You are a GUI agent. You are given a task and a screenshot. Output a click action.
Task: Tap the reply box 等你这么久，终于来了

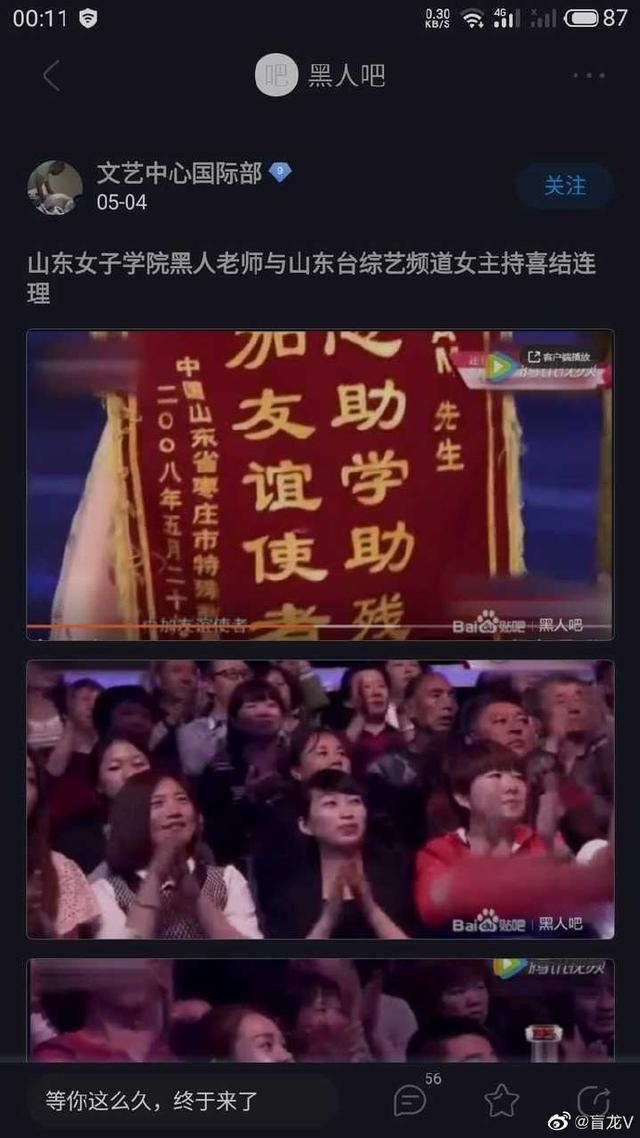[180, 1101]
